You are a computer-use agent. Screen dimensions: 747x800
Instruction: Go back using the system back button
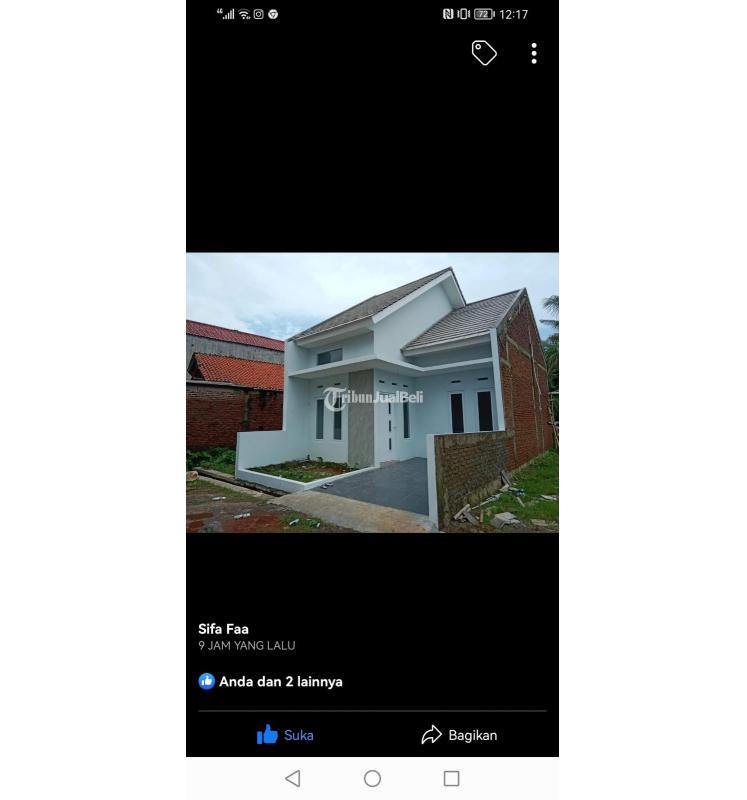292,778
